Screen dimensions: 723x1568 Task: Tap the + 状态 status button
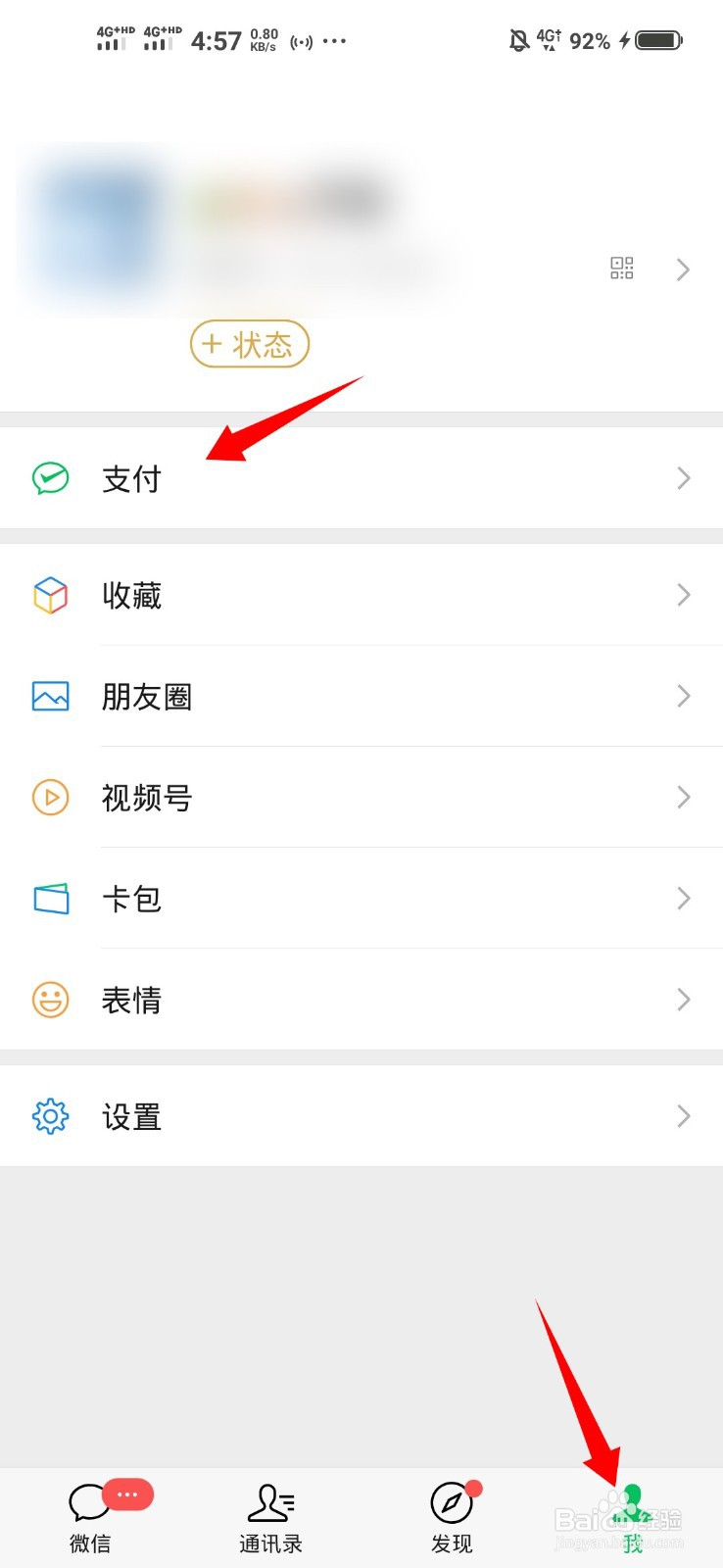tap(249, 345)
